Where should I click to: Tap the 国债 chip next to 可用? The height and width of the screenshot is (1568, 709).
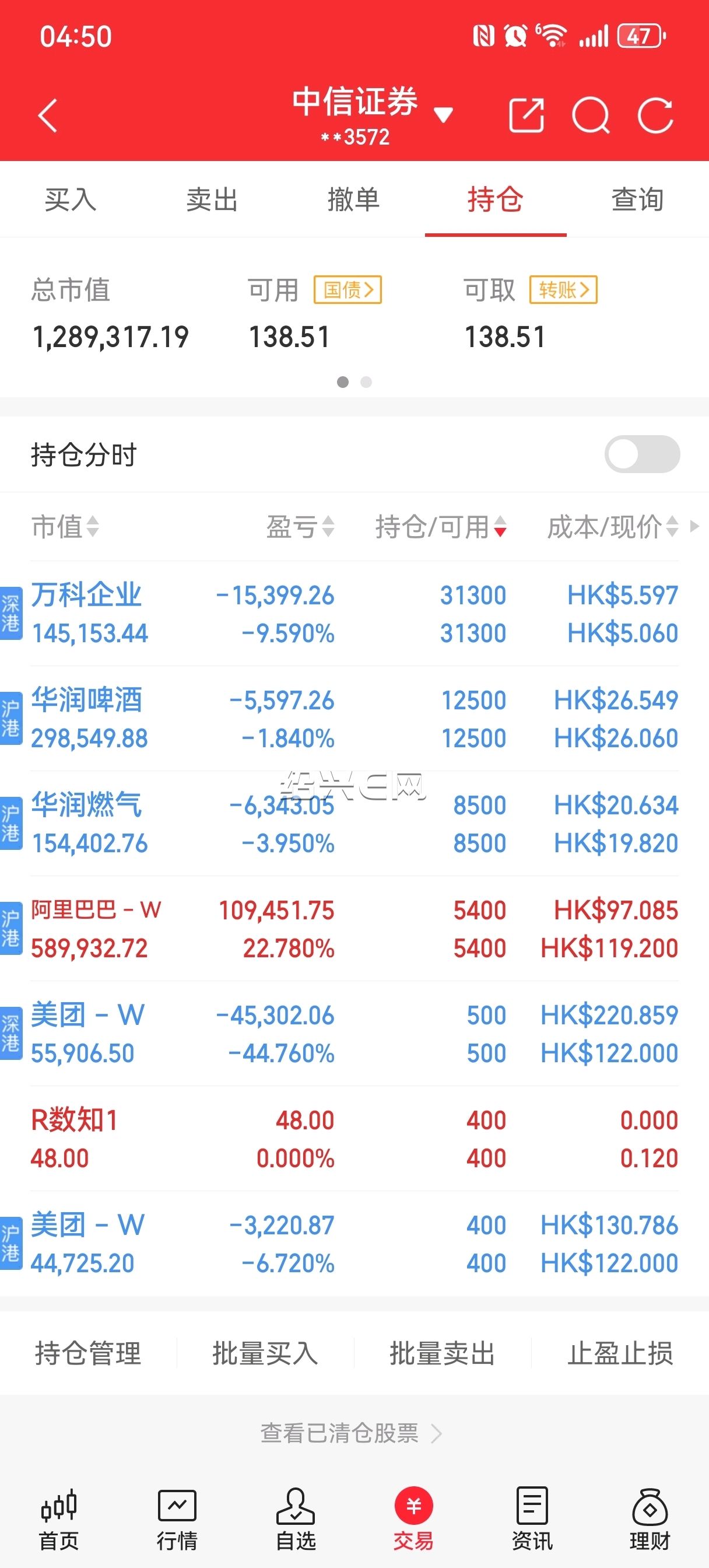click(348, 290)
